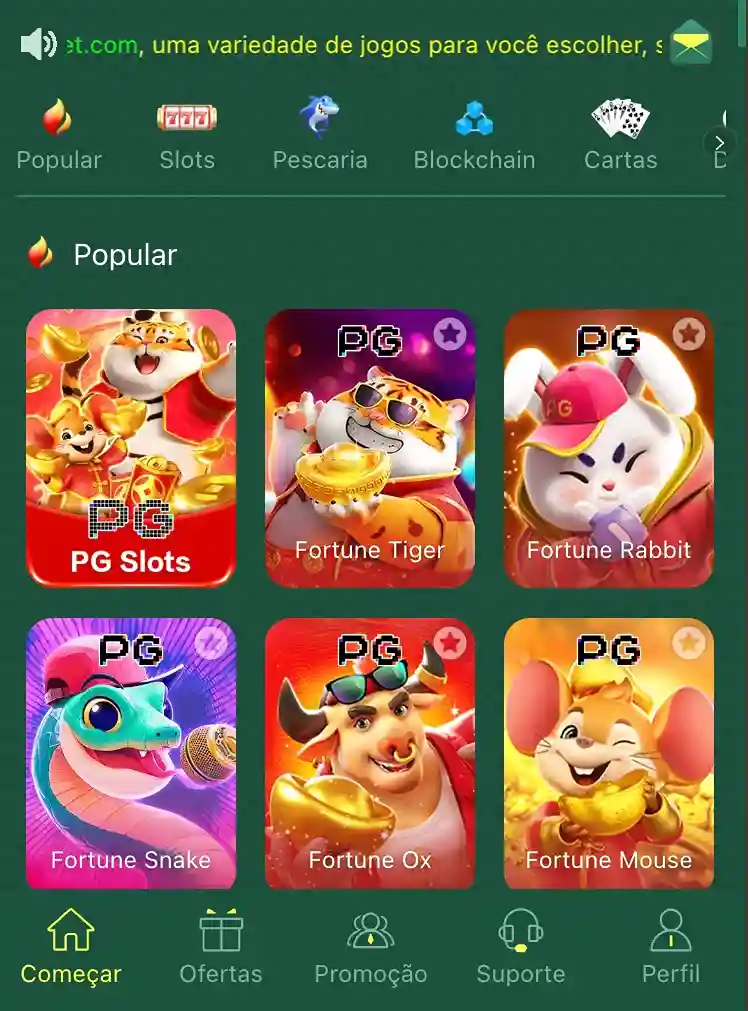Switch to the Pescaria category
This screenshot has width=748, height=1011.
320,135
